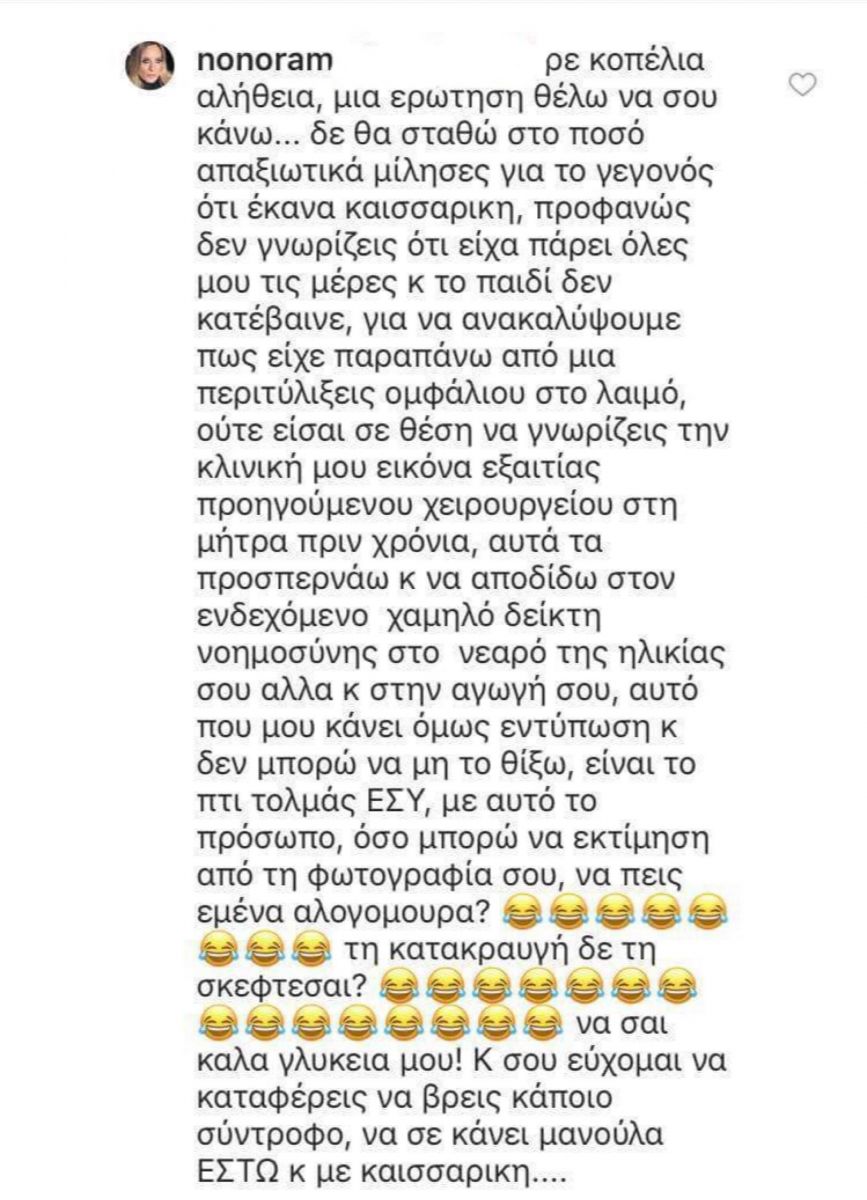Image resolution: width=867 pixels, height=1200 pixels.
Task: Like the comment by nonoram
Action: point(803,86)
